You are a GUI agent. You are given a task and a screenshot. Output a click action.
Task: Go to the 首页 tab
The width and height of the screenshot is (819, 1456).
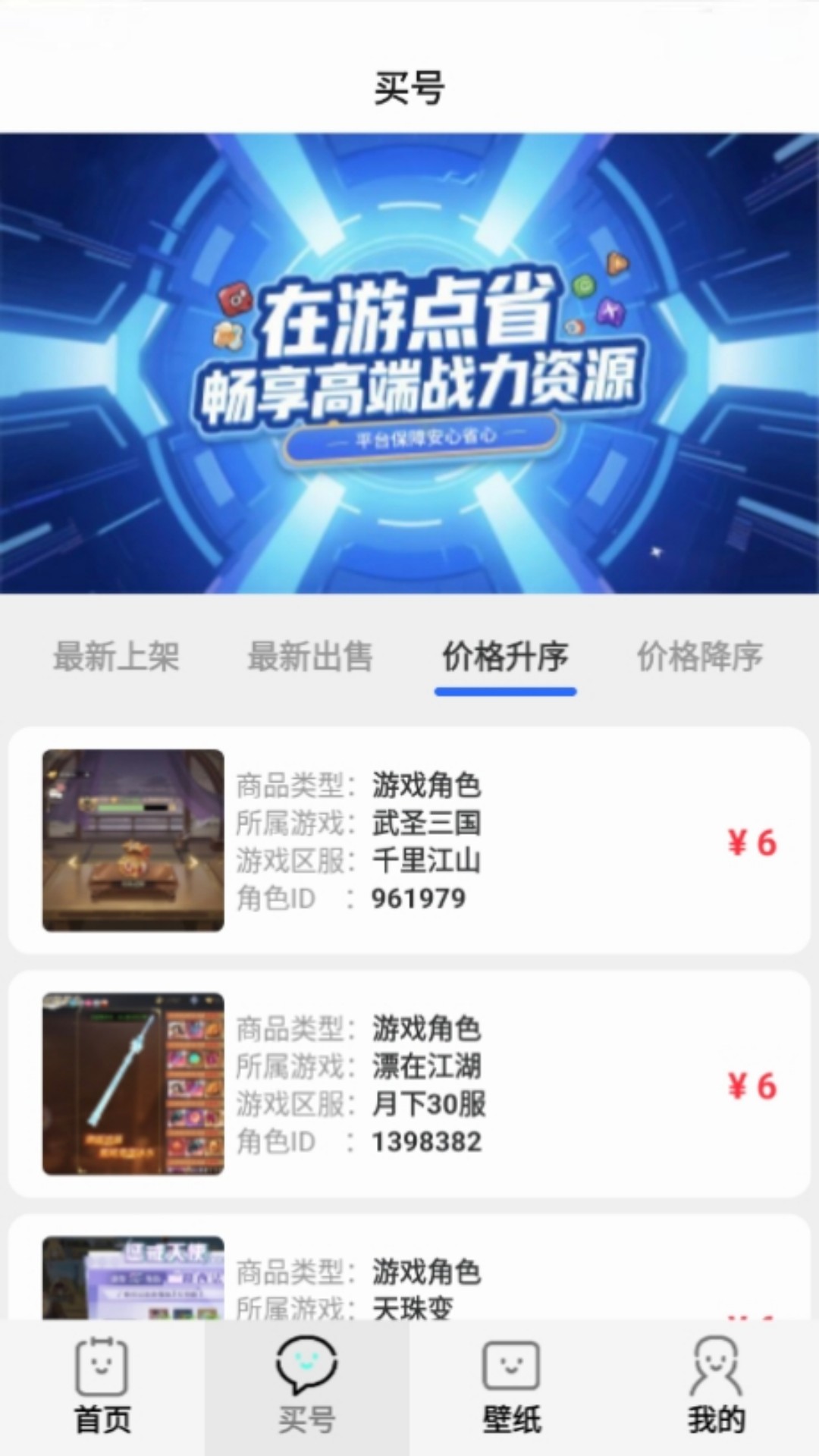click(102, 1388)
